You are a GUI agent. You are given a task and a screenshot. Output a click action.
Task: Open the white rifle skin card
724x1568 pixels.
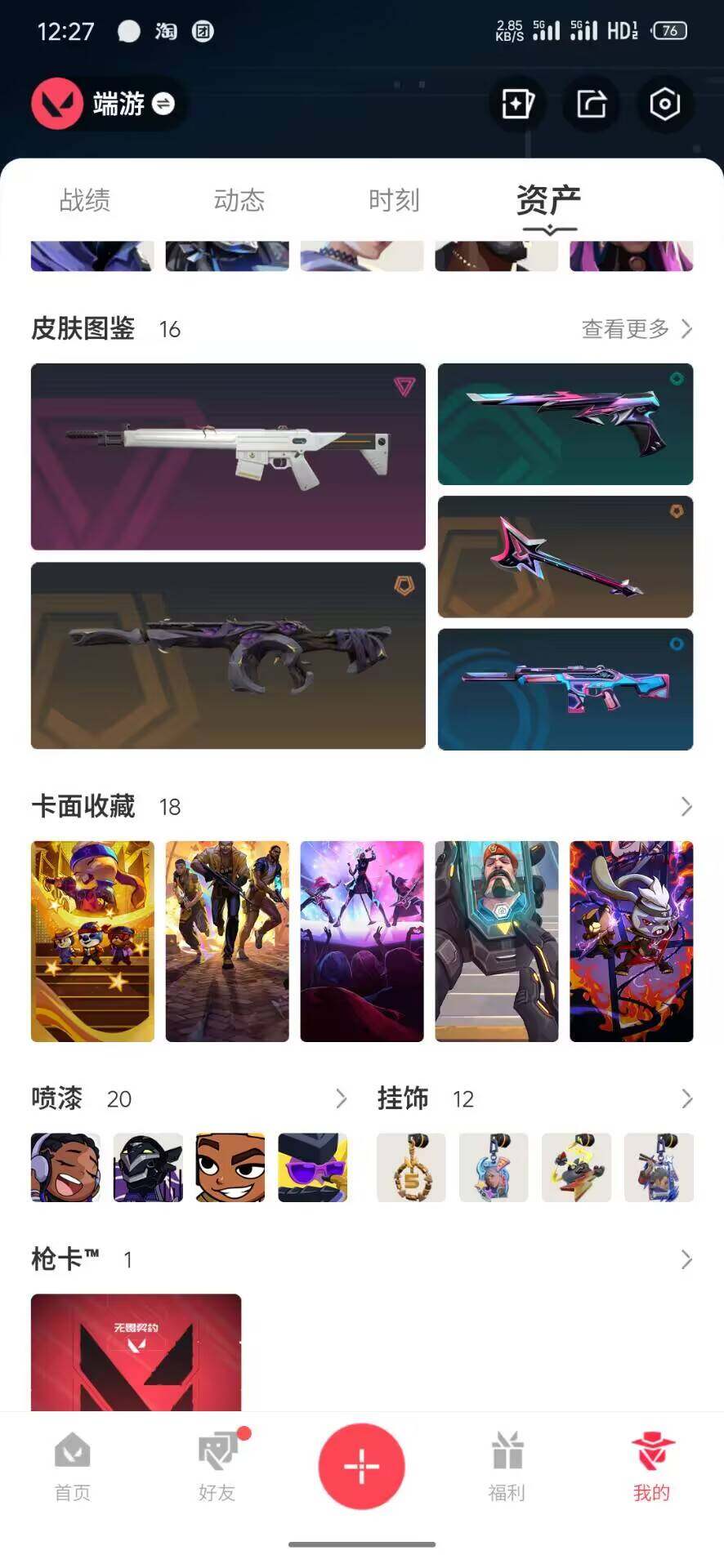[x=228, y=457]
